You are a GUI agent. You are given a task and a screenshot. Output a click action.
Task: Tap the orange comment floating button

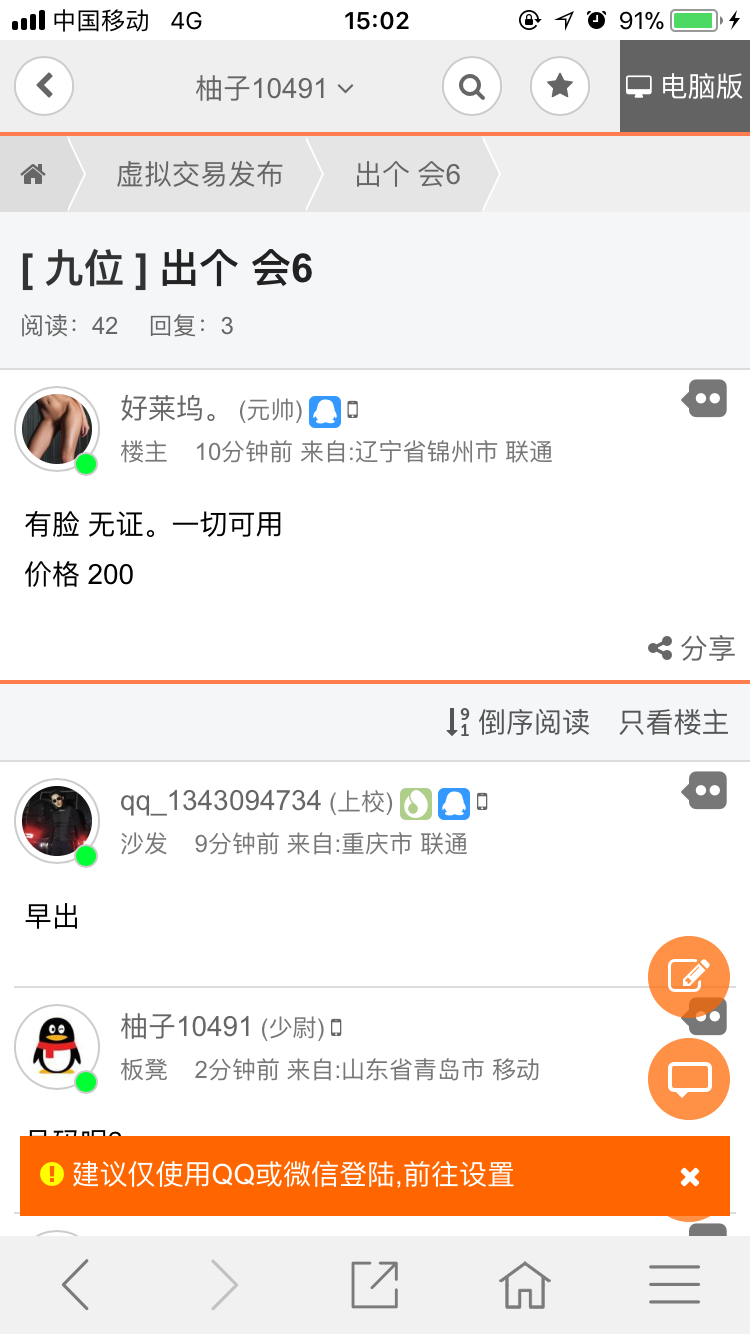[689, 1079]
